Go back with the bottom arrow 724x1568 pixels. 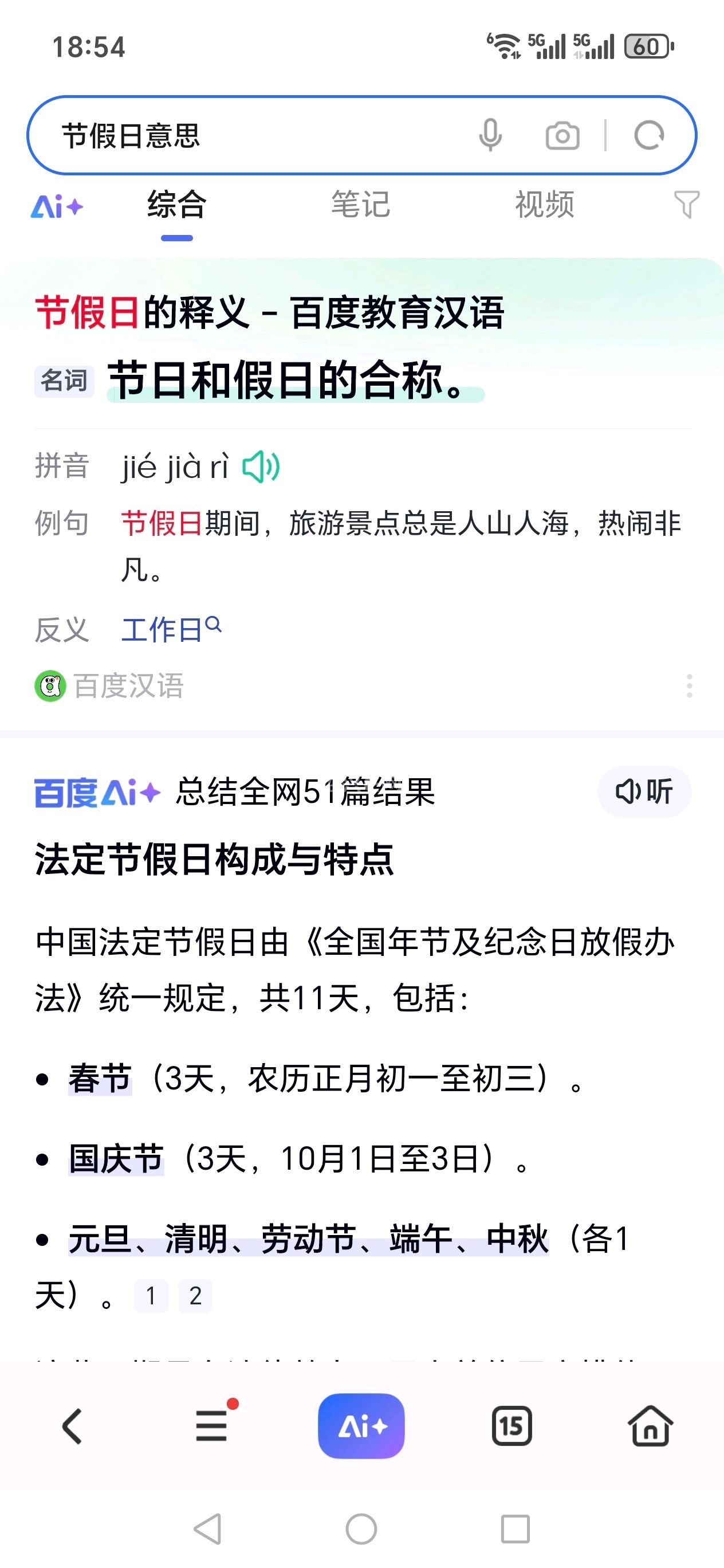point(72,1426)
